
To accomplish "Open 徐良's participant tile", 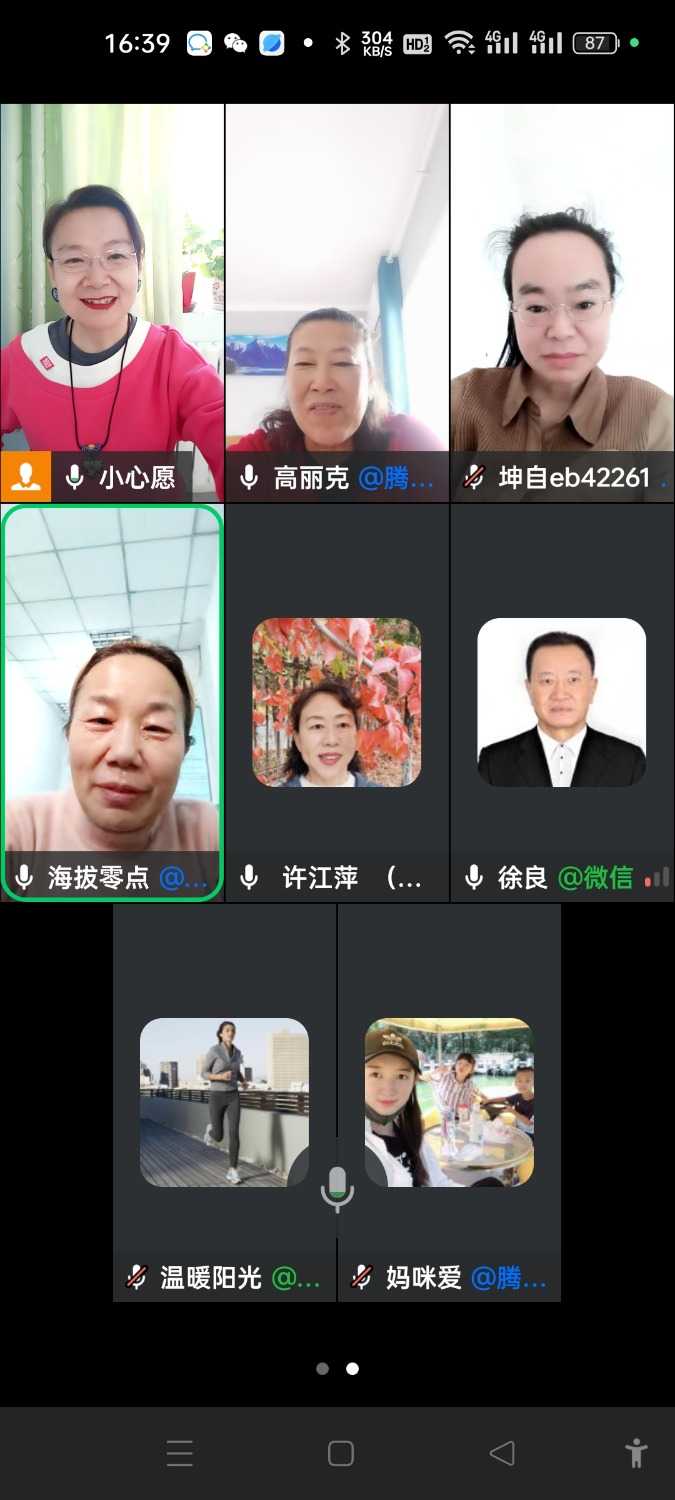I will tap(562, 702).
